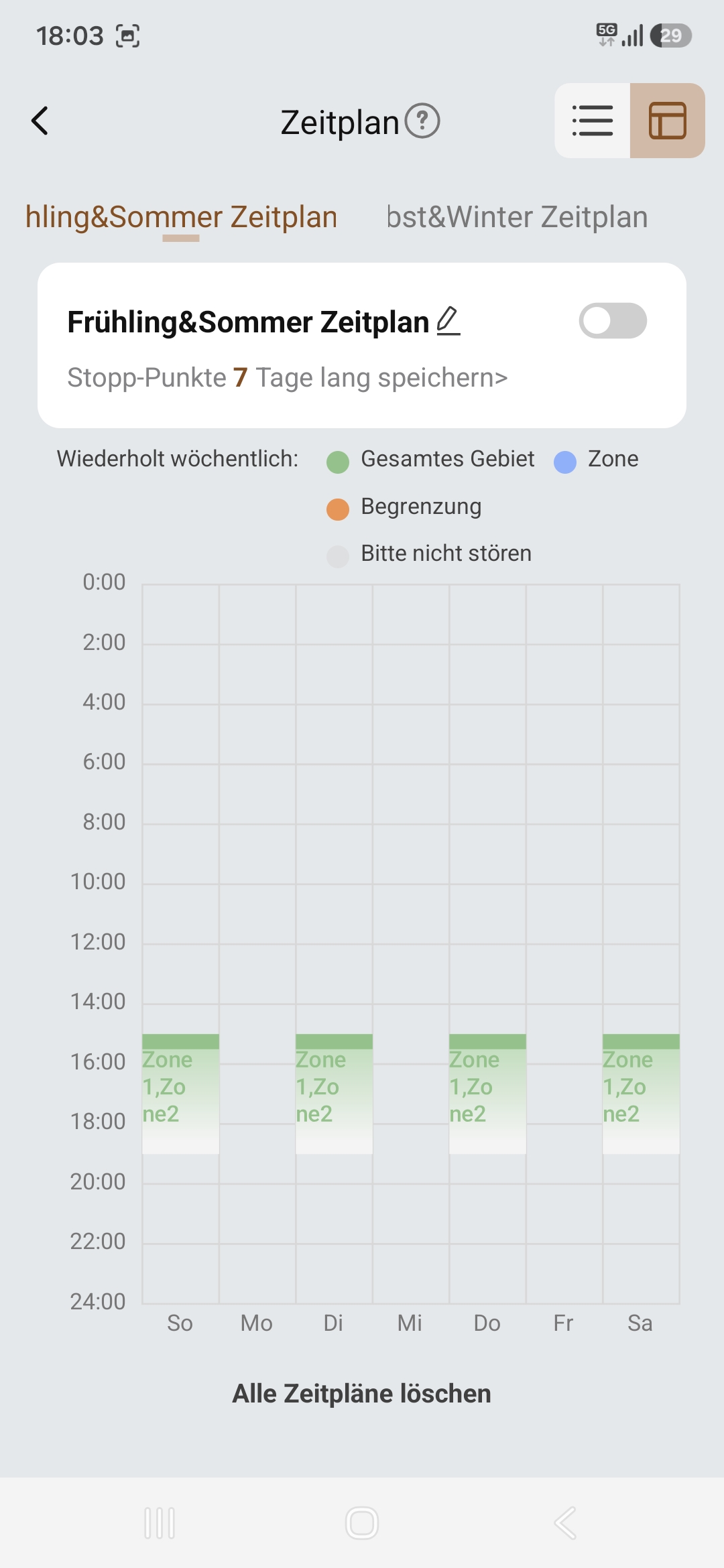Open Stopp-Punkte 7 Tage lang speichern
This screenshot has height=1568, width=724.
pos(287,378)
